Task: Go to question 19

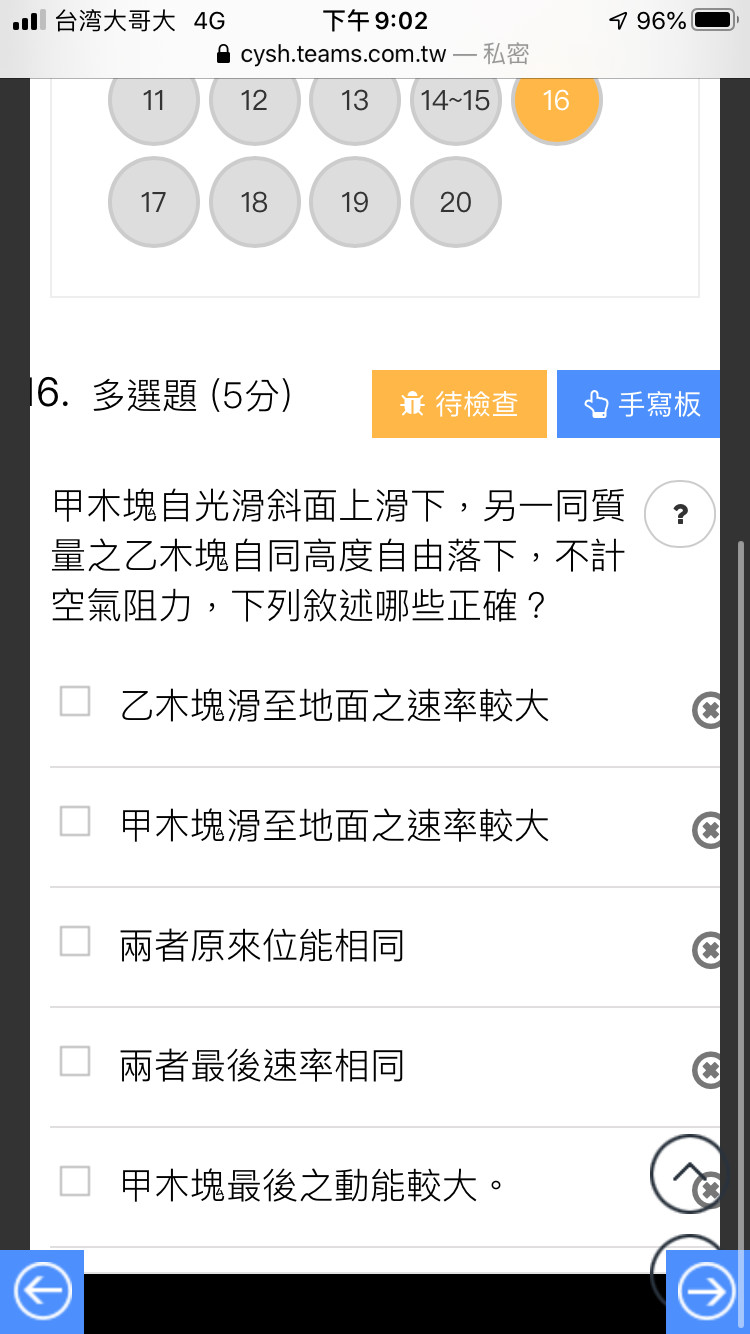Action: [355, 202]
